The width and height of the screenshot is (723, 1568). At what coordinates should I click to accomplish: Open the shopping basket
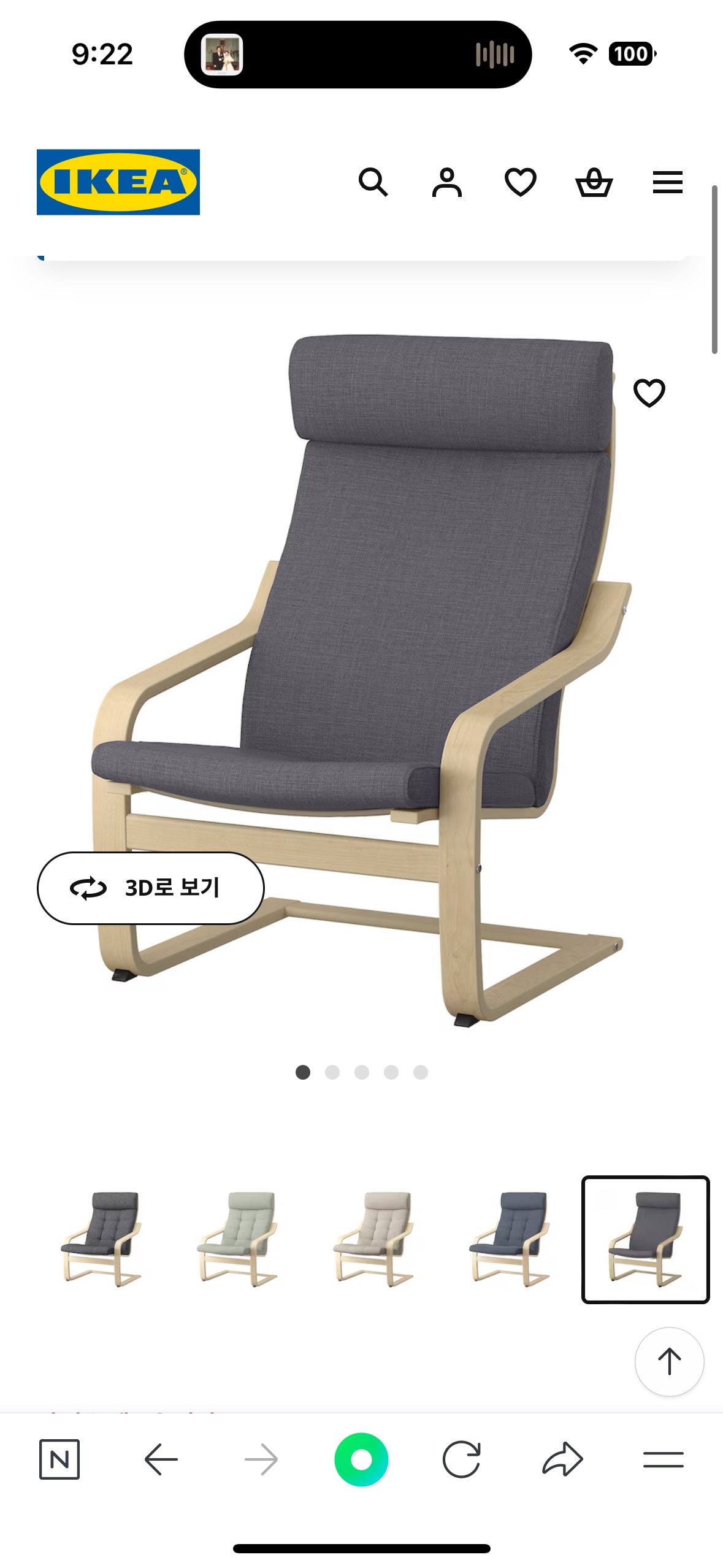tap(594, 182)
